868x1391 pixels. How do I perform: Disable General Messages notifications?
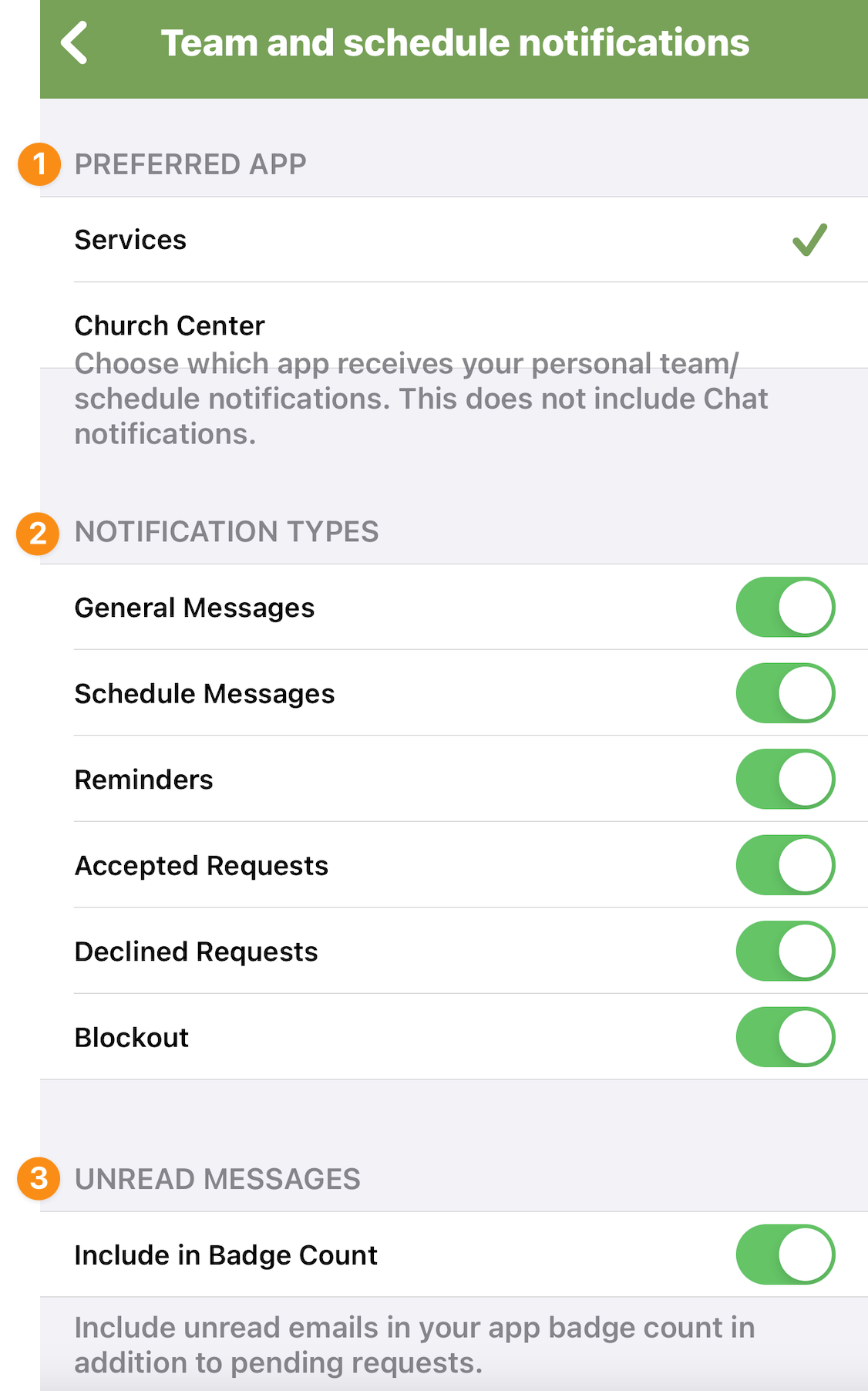[785, 607]
